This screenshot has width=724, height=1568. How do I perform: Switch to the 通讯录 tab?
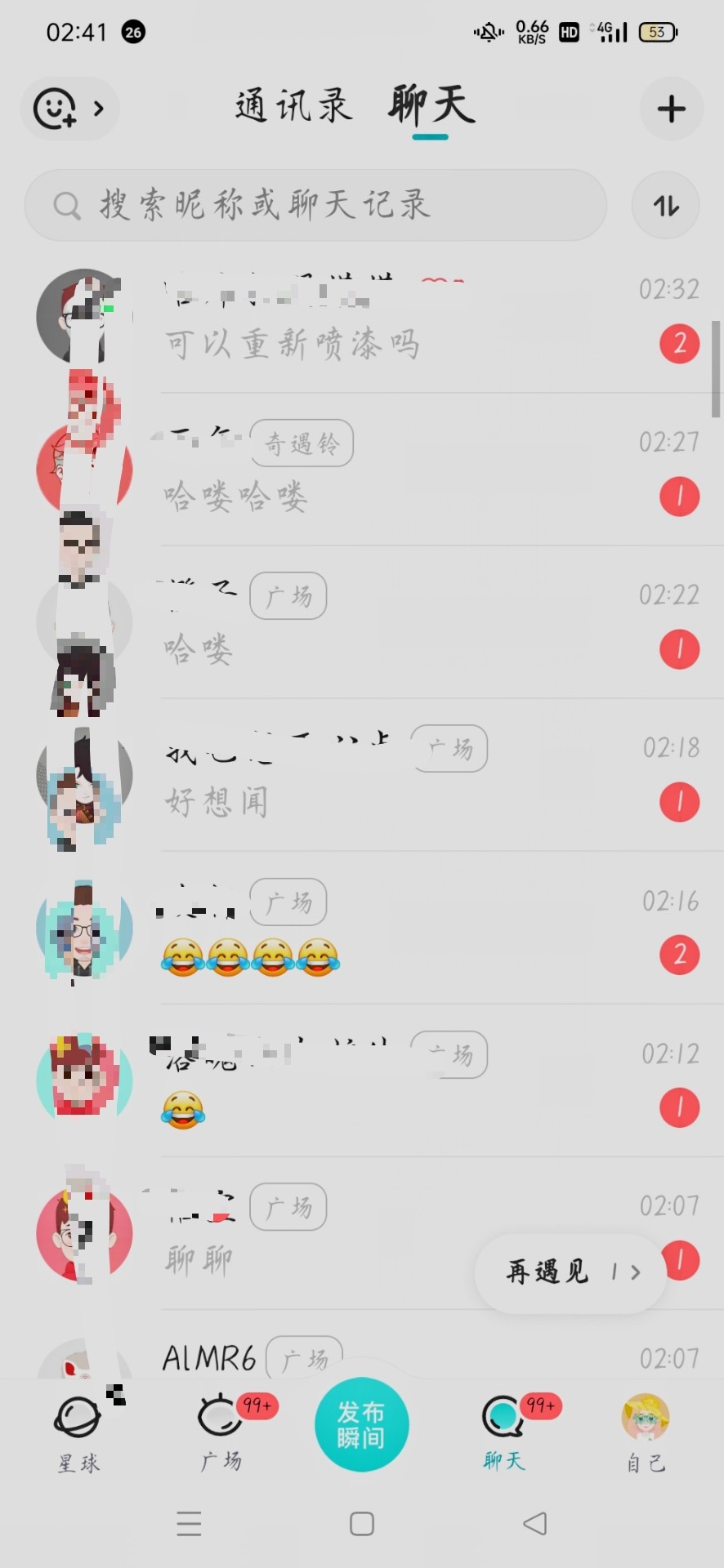pyautogui.click(x=293, y=107)
